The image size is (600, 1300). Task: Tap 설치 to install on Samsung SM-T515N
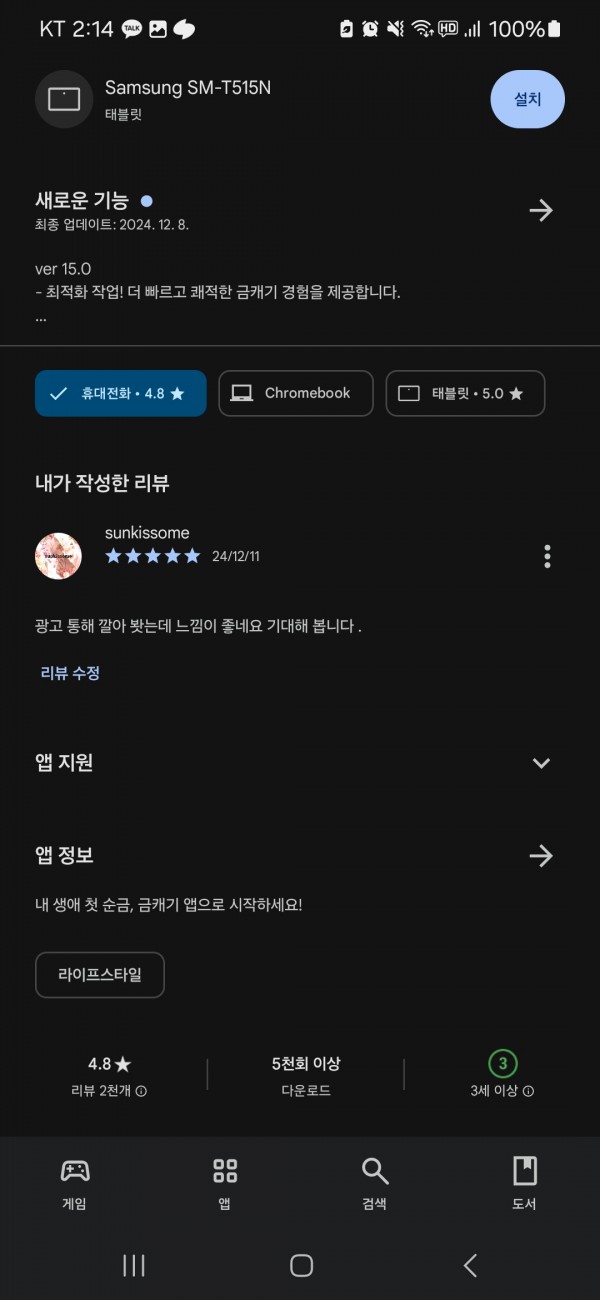[x=527, y=100]
